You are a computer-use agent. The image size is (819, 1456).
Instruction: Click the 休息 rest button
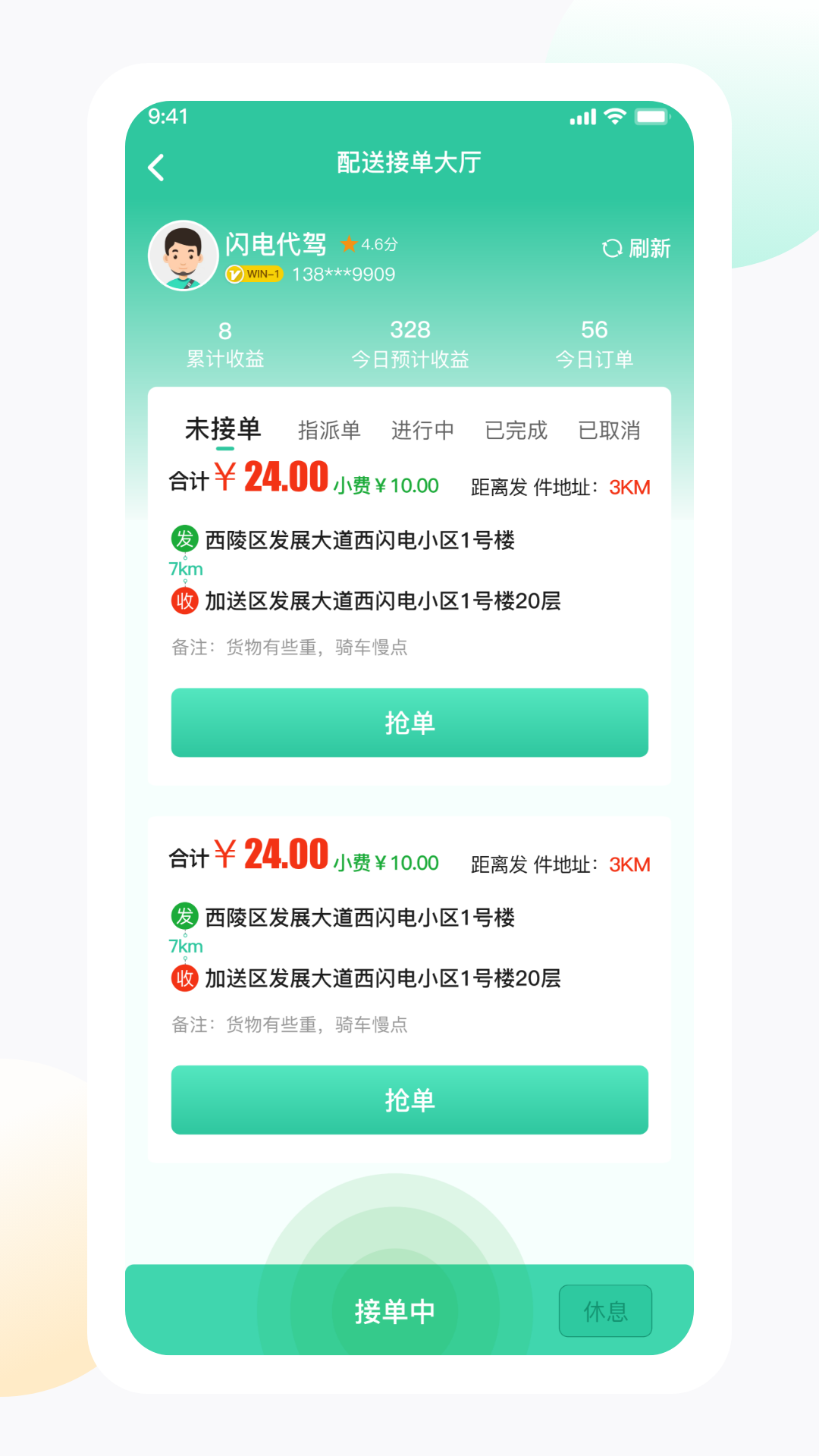point(605,1309)
